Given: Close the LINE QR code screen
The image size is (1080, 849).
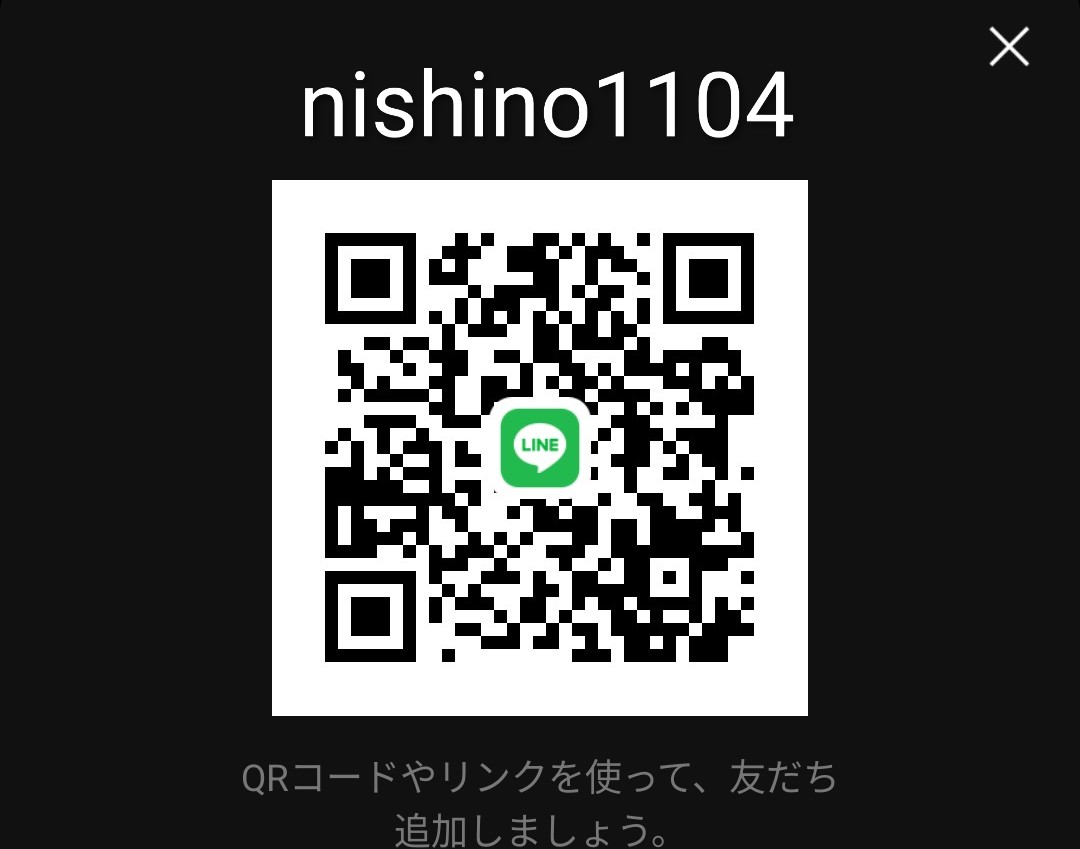Looking at the screenshot, I should tap(1009, 47).
